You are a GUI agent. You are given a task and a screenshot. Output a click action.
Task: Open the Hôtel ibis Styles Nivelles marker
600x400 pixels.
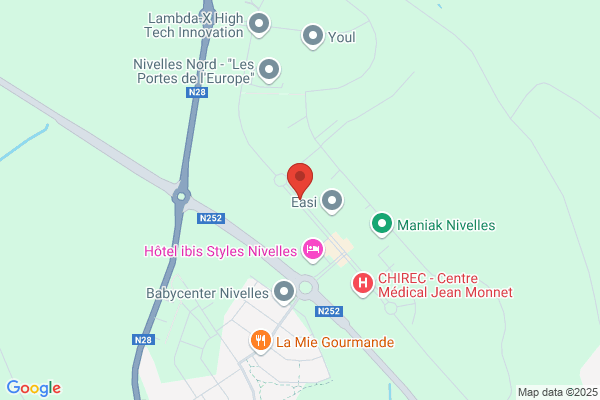tap(313, 250)
